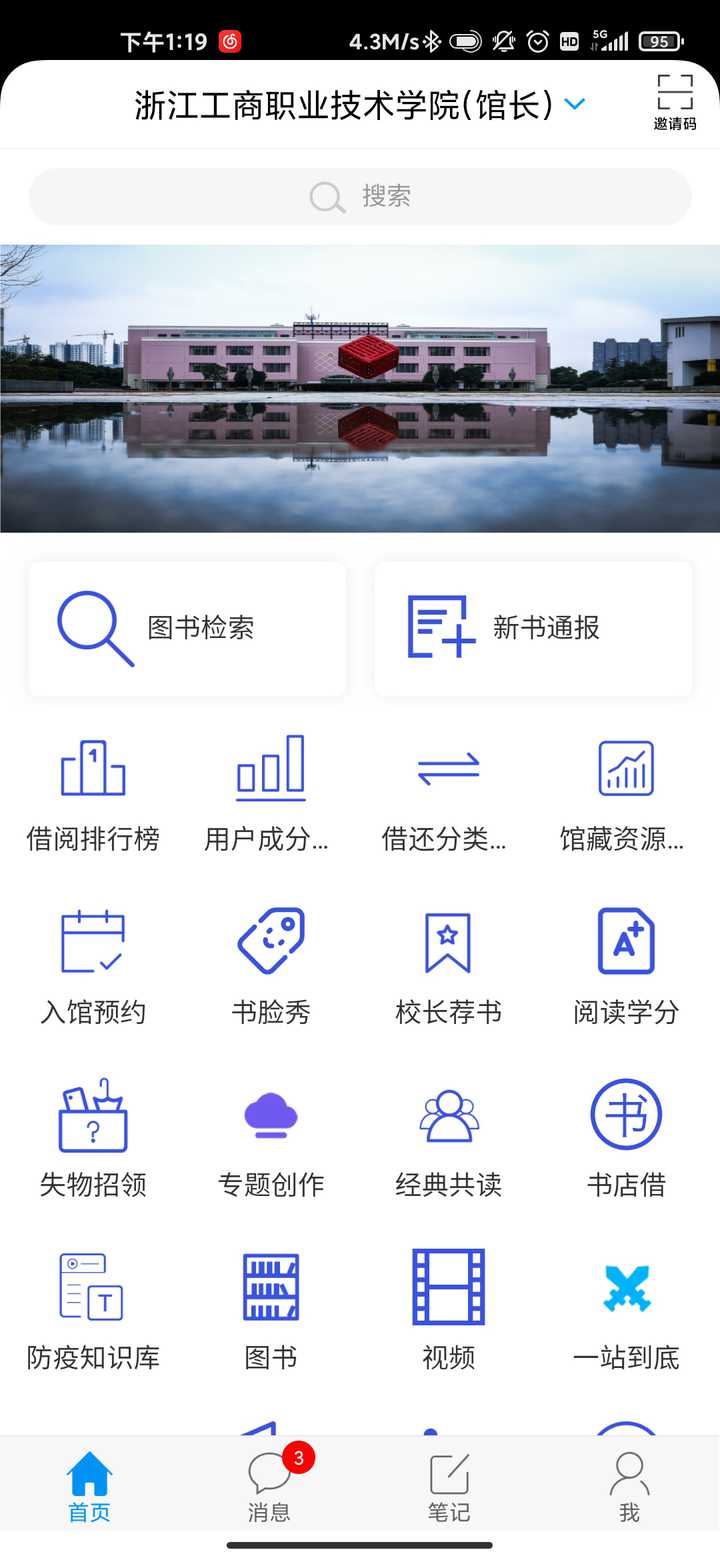Open 阅读学分 credits
This screenshot has height=1560, width=720.
[626, 967]
